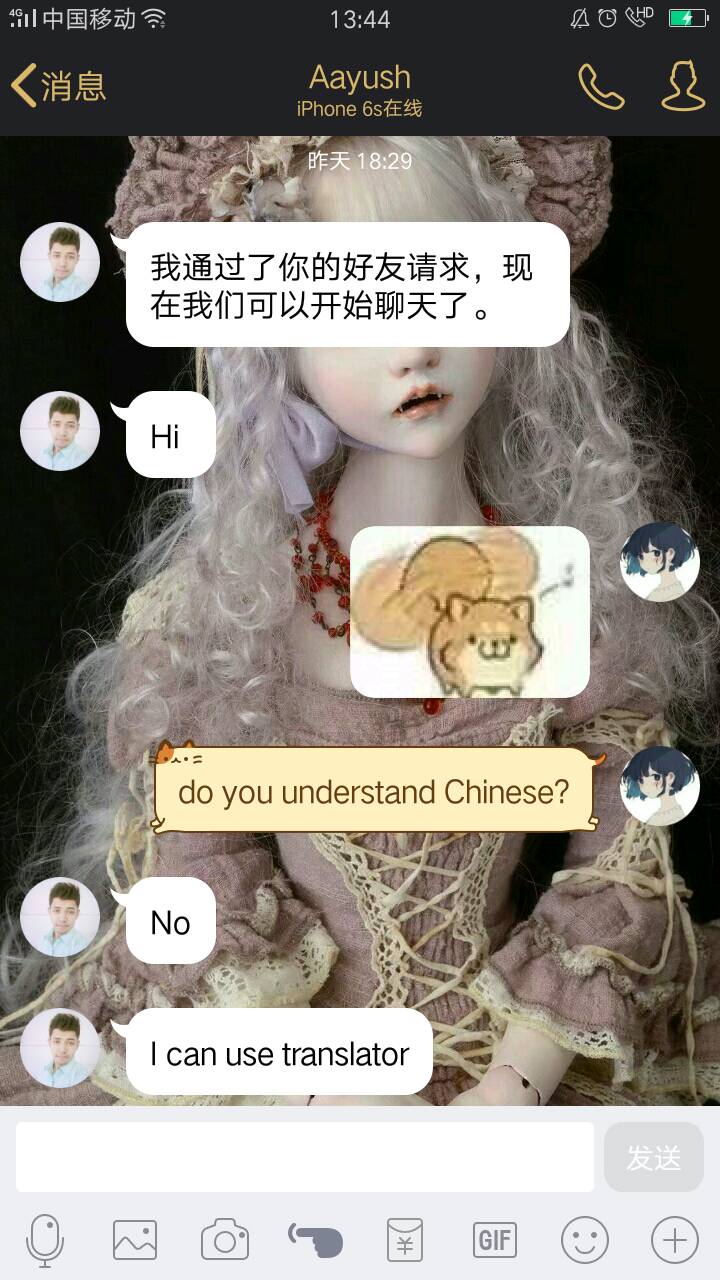
Task: Tap Aayush's avatar beside the Hi message
Action: [x=60, y=431]
